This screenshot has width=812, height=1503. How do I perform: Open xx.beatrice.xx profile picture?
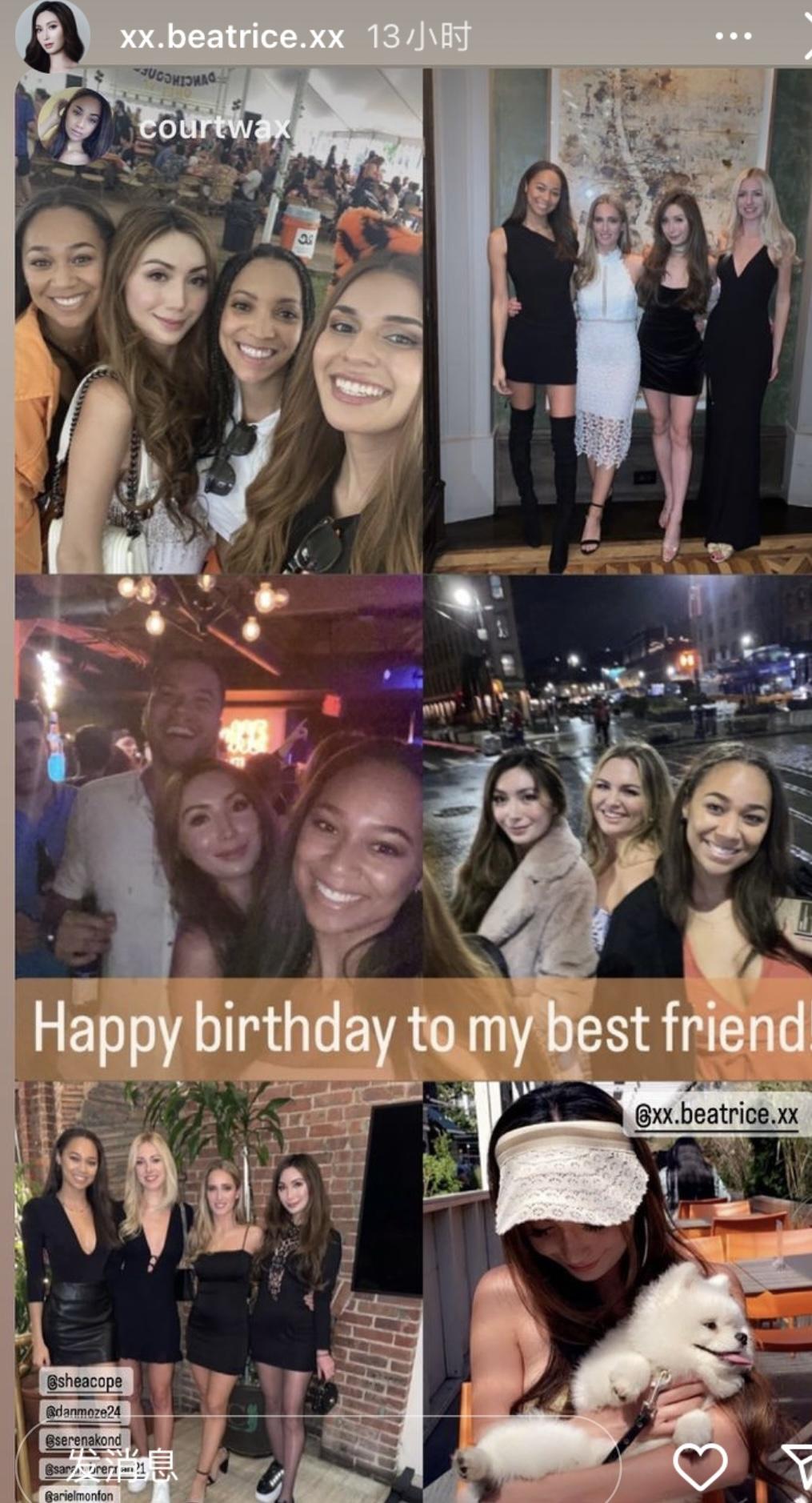54,36
